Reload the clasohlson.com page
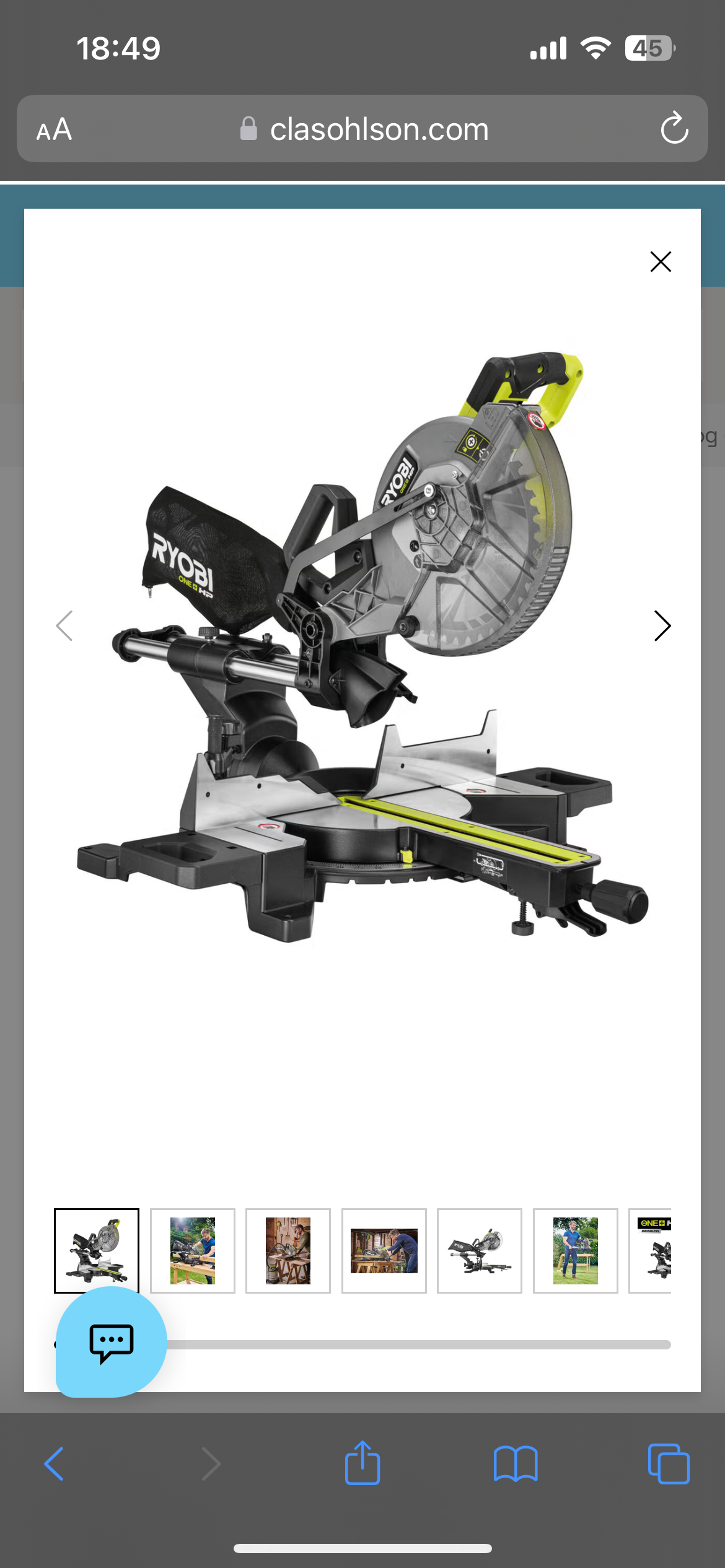Image resolution: width=725 pixels, height=1568 pixels. 674,129
